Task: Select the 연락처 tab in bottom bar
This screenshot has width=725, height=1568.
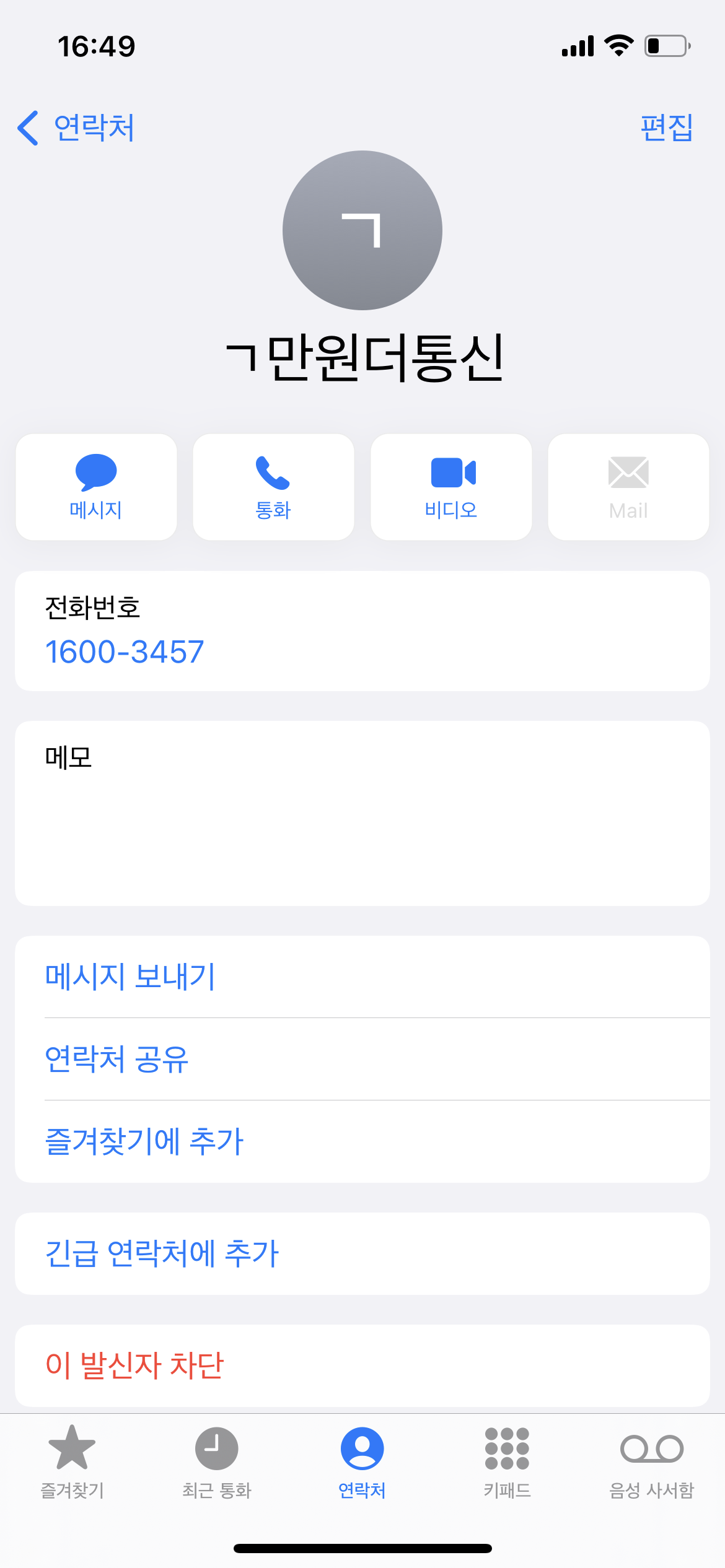Action: click(x=362, y=1462)
